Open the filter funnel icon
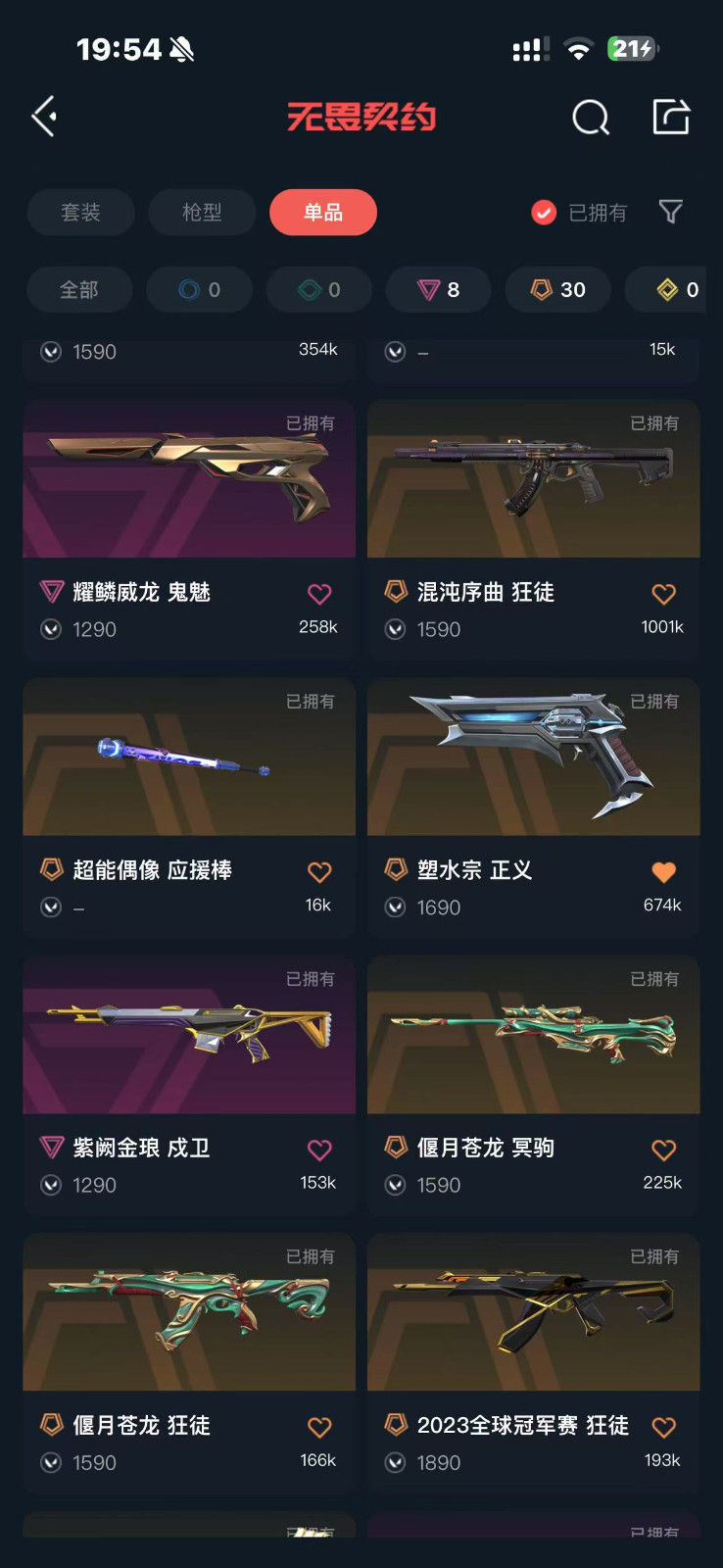The width and height of the screenshot is (723, 1568). click(x=671, y=212)
